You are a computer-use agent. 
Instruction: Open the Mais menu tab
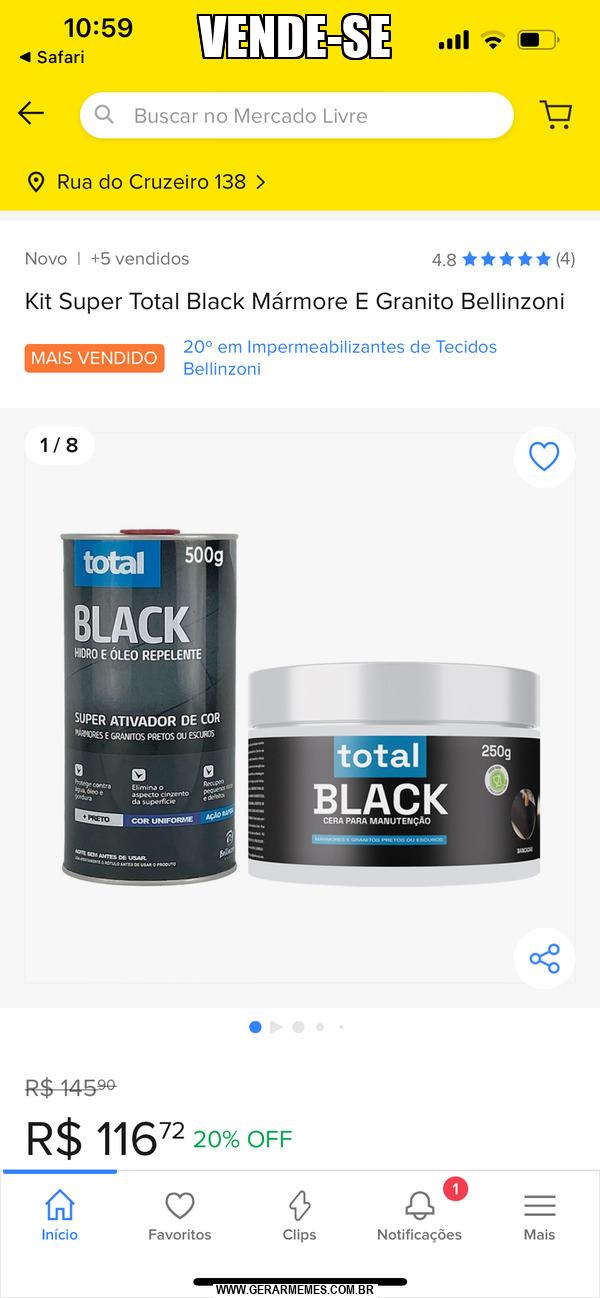click(x=539, y=1215)
